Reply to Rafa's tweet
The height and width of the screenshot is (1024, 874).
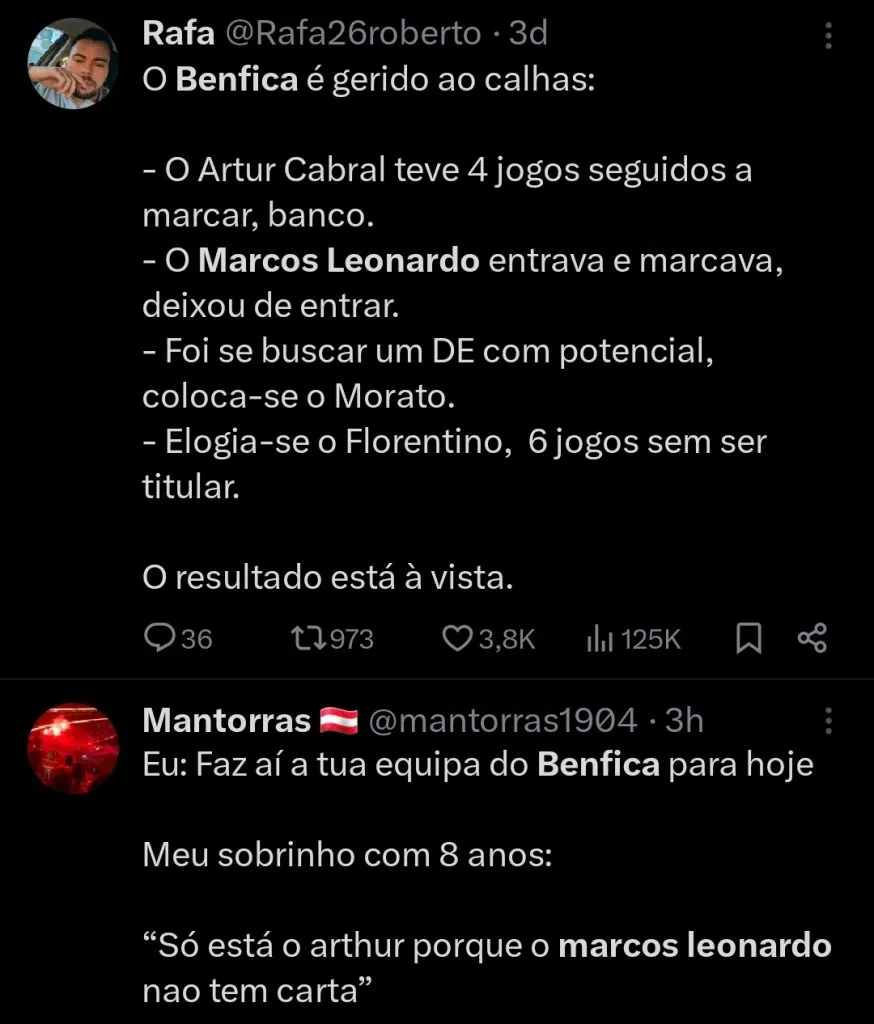coord(159,638)
